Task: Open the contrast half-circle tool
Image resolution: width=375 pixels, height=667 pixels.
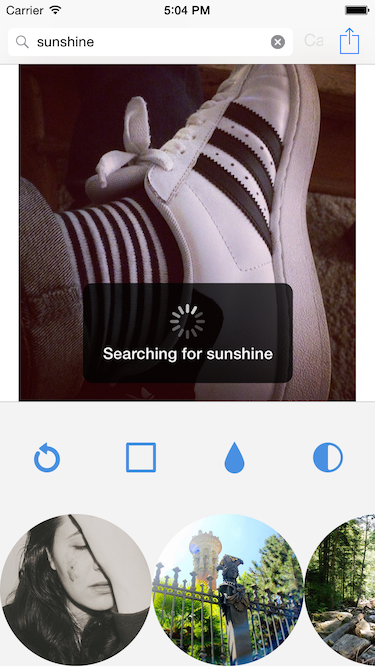Action: point(328,458)
